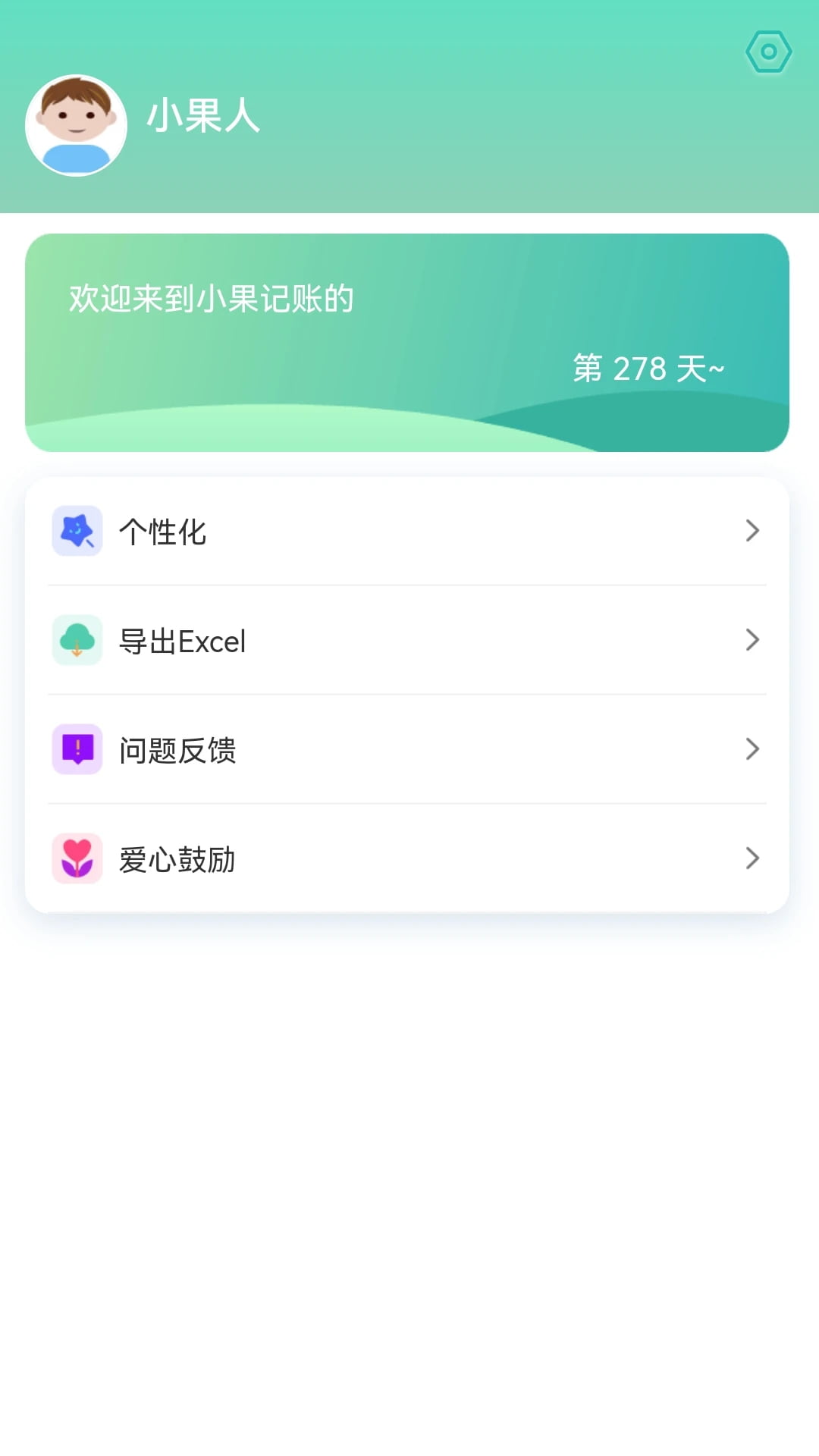The image size is (819, 1456).
Task: Tap the 第 278 天~ day counter text
Action: click(x=647, y=369)
